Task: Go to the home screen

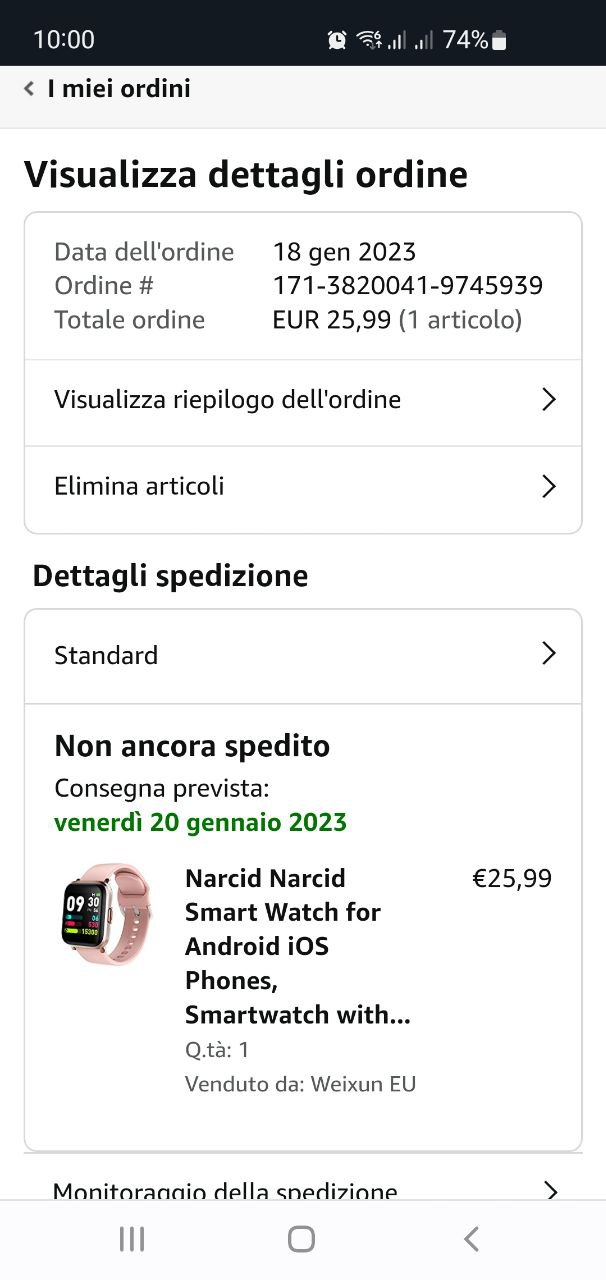Action: [301, 1240]
